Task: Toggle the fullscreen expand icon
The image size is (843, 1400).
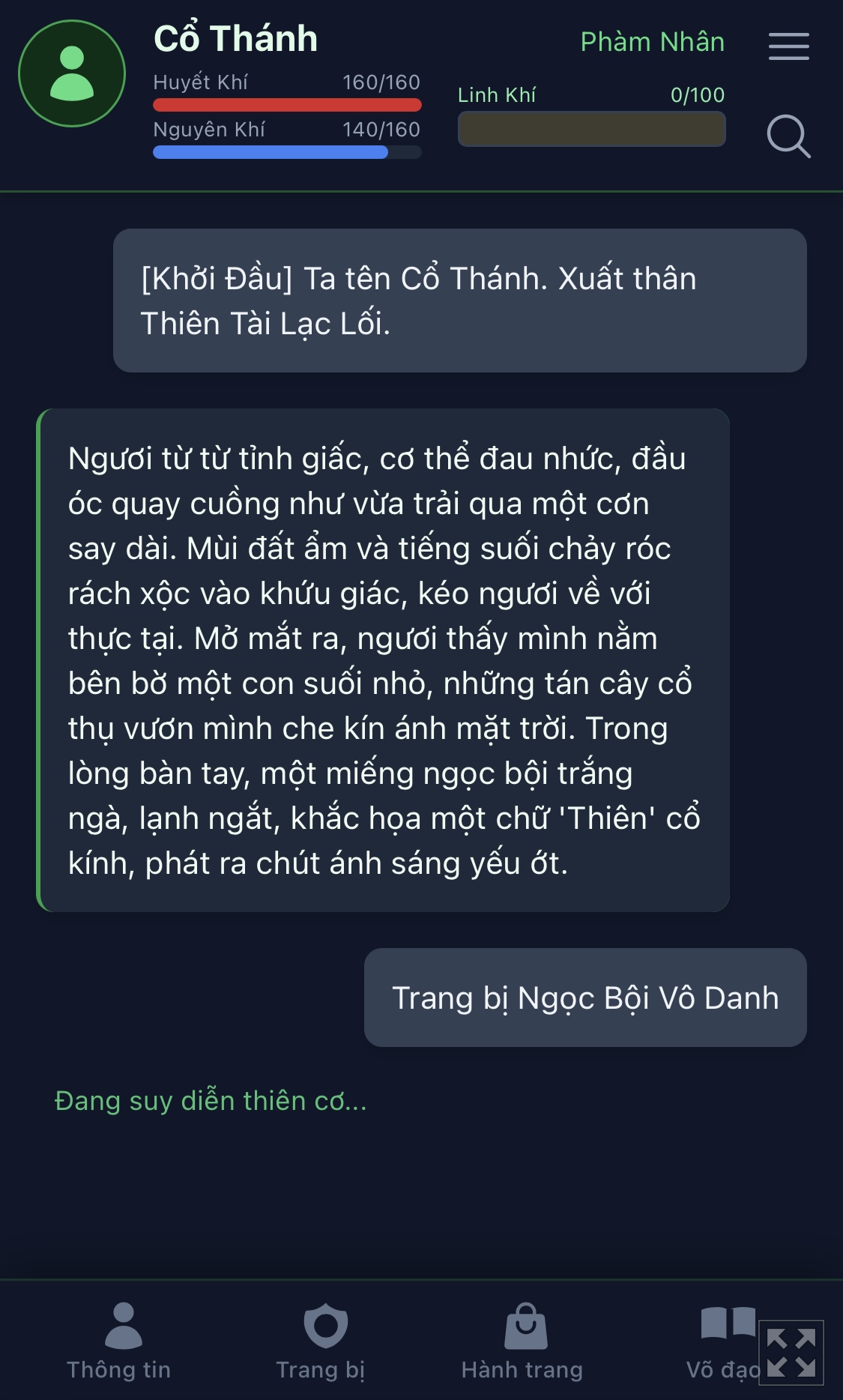Action: (x=791, y=1353)
